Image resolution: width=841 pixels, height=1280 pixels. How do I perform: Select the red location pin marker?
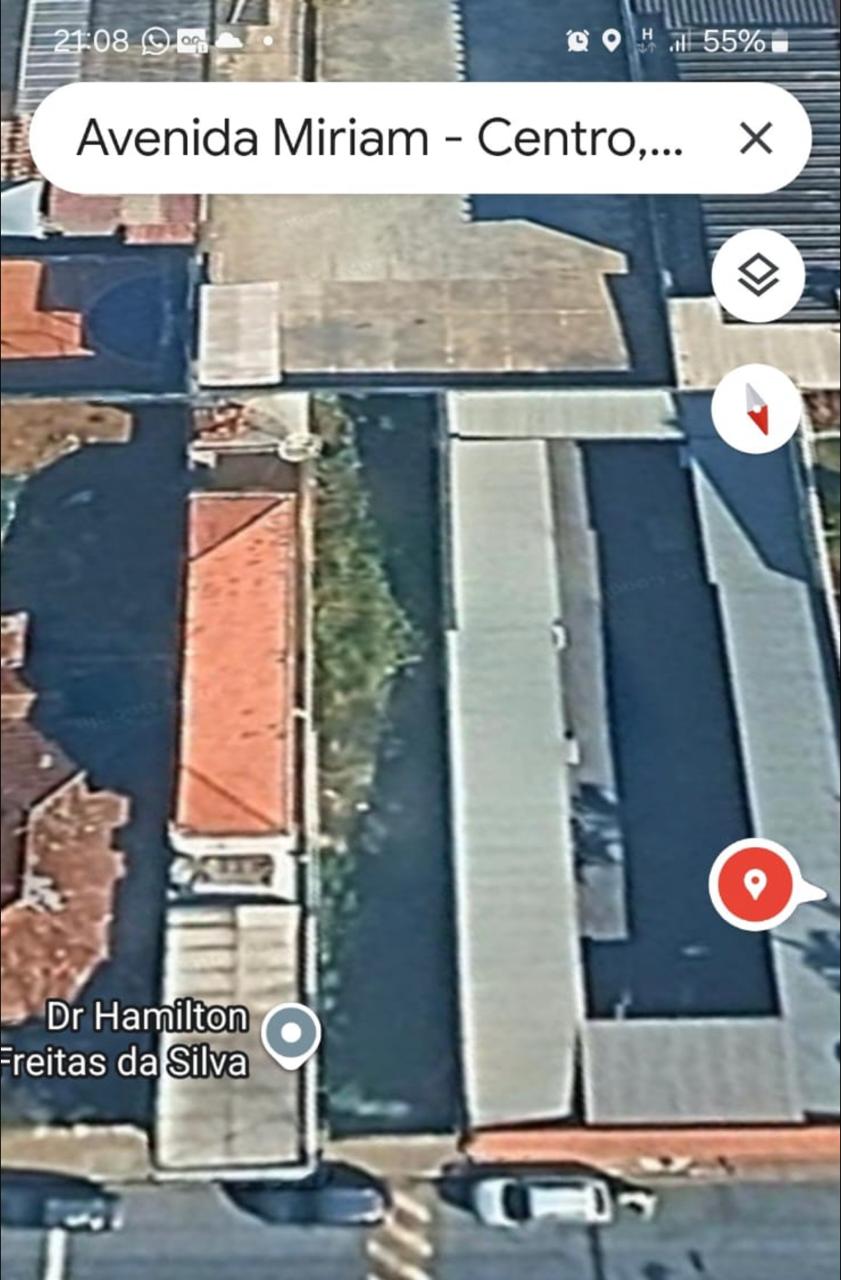coord(755,884)
